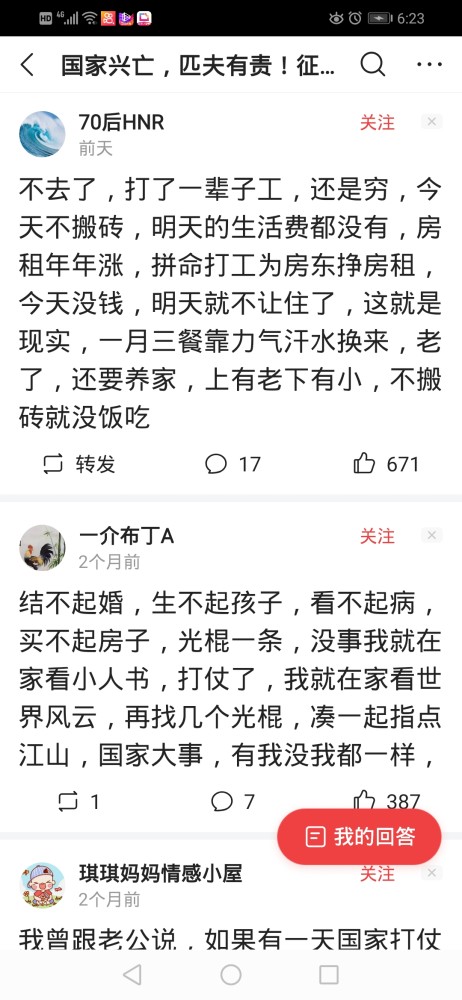The height and width of the screenshot is (1000, 462).
Task: Repost the answer by 70后HNR
Action: 78,464
